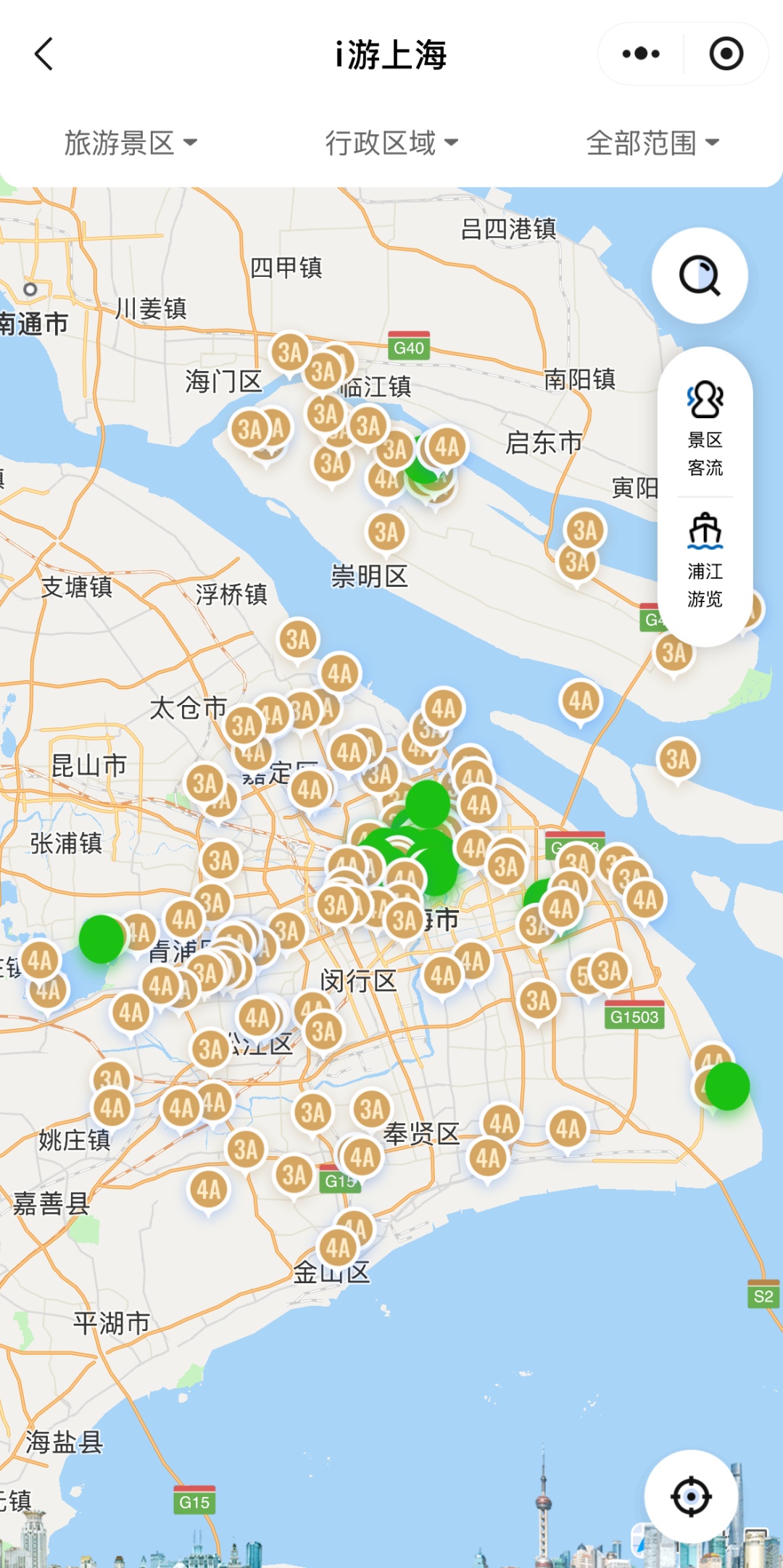The image size is (783, 1568).
Task: Expand the 行政区域 filter
Action: point(391,143)
